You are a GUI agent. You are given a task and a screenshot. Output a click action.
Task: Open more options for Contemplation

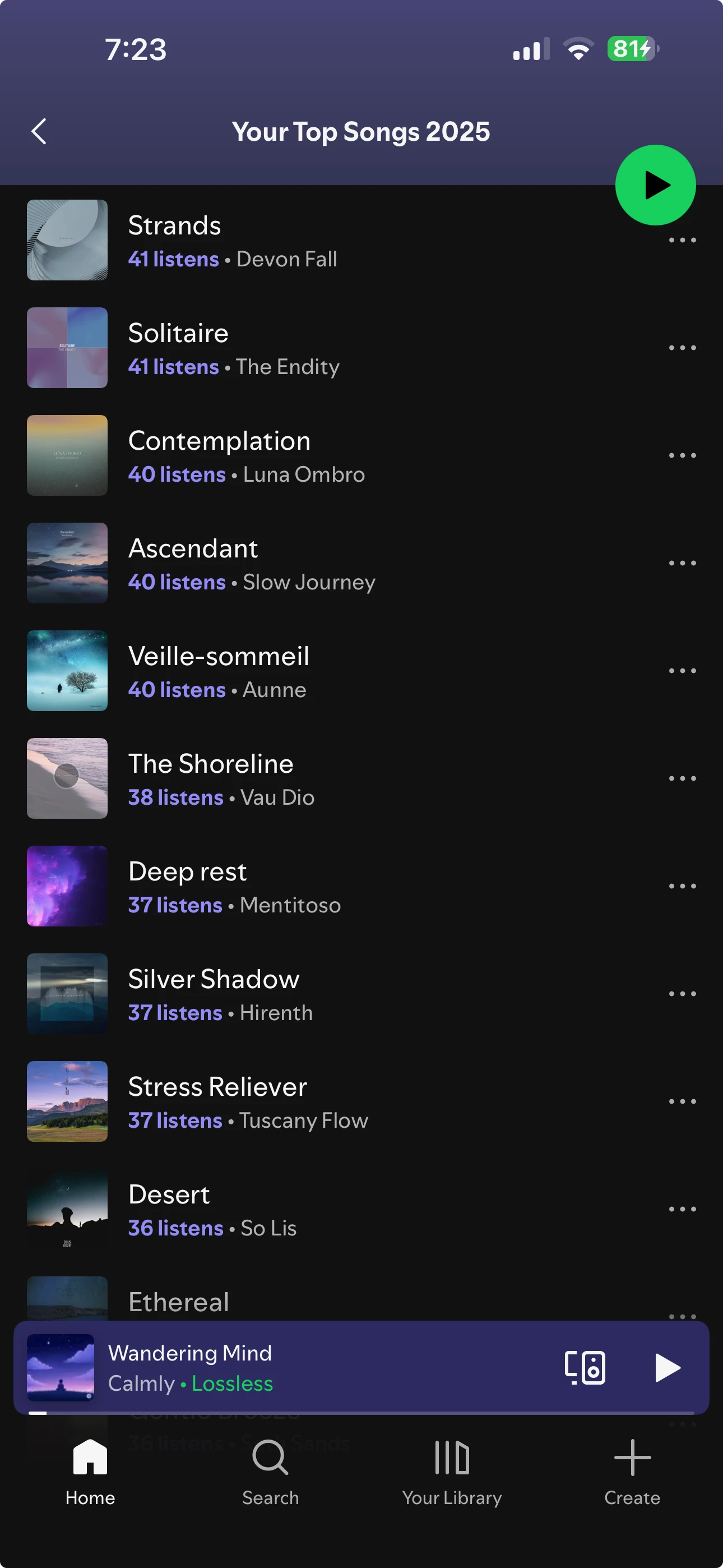pos(682,455)
